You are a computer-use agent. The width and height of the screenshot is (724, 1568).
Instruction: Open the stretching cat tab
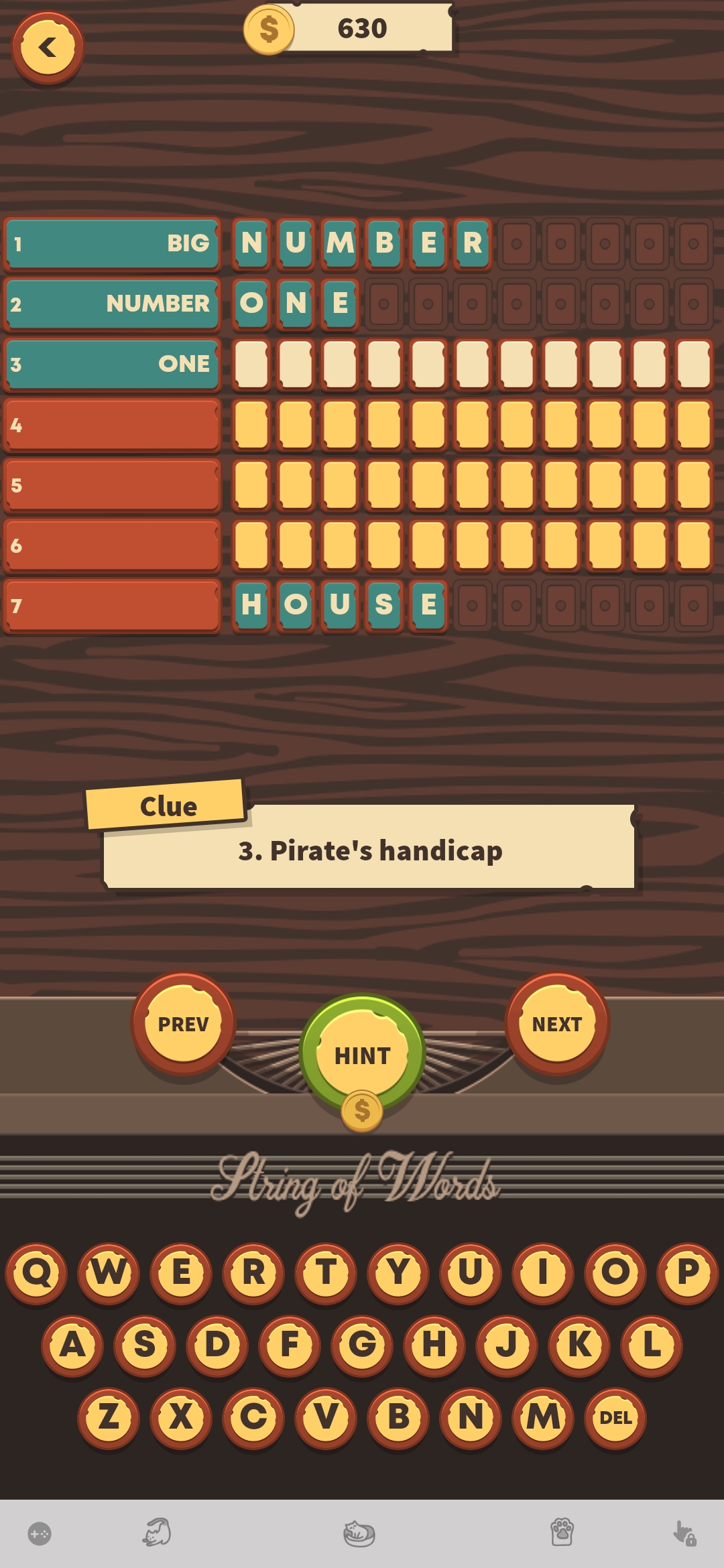click(157, 1533)
